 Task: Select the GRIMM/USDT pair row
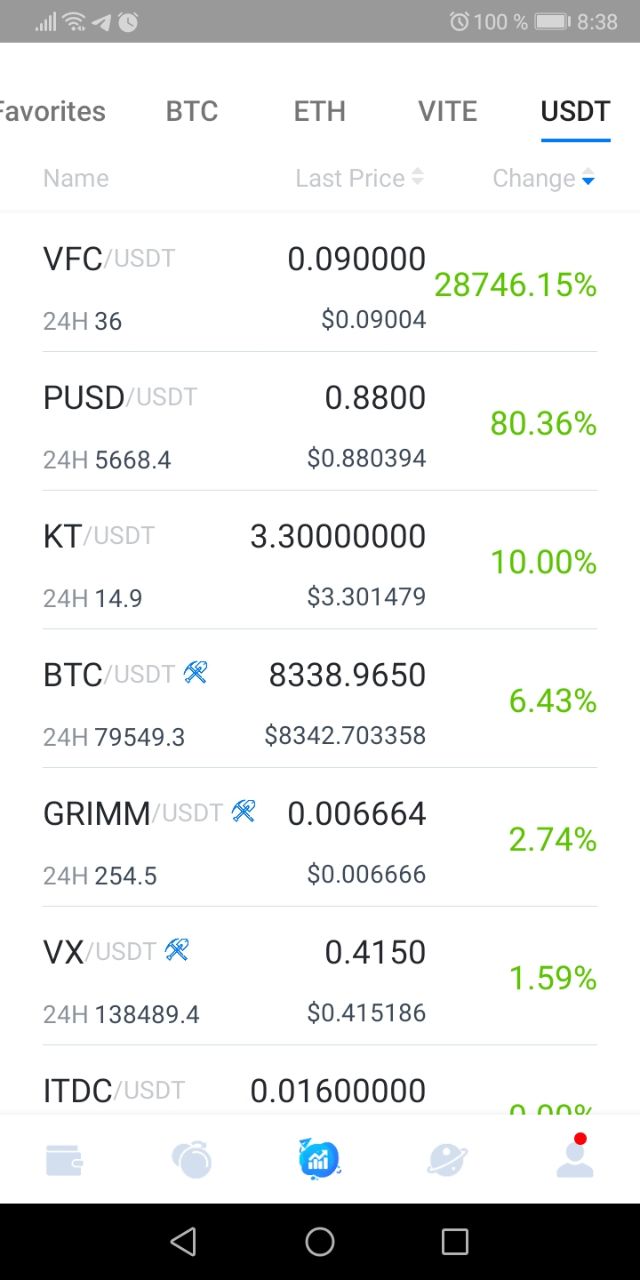pyautogui.click(x=320, y=837)
